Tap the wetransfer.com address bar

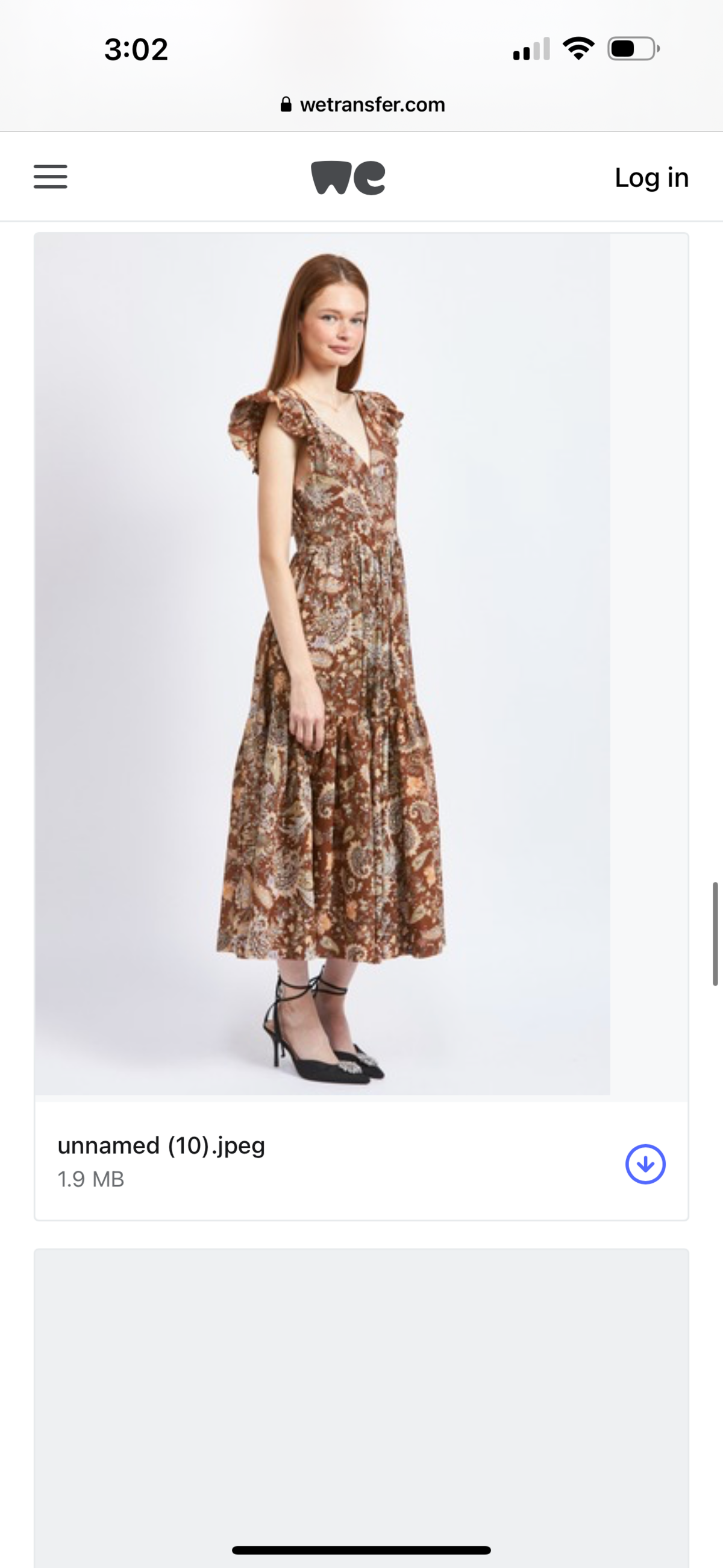pyautogui.click(x=363, y=105)
